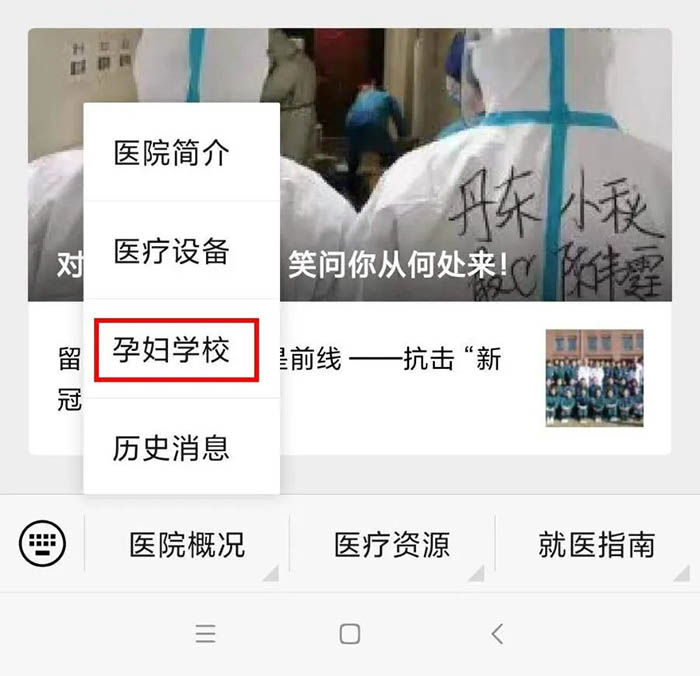The image size is (700, 676).
Task: View 历史消息 from the menu
Action: click(171, 447)
